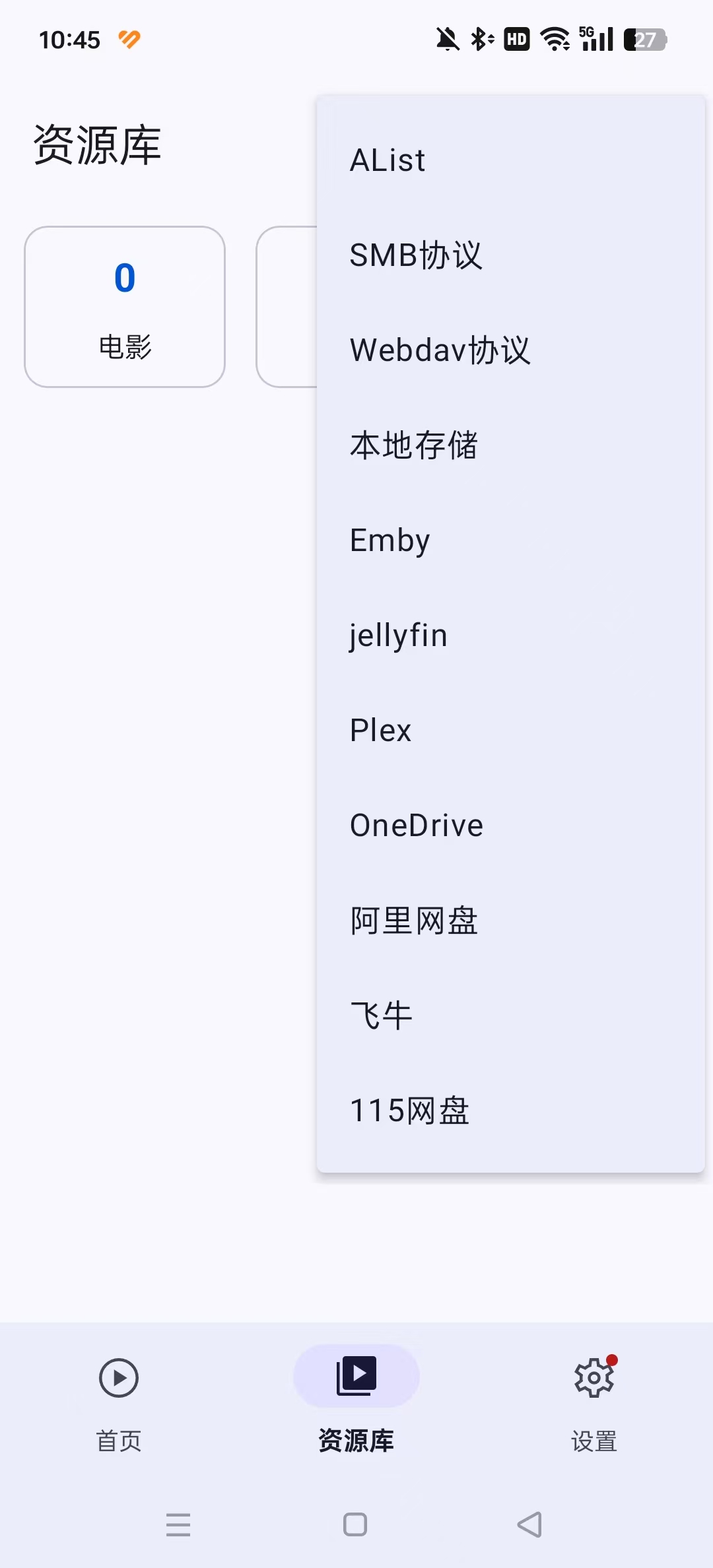Select Webdav协议 from the list

tap(510, 350)
